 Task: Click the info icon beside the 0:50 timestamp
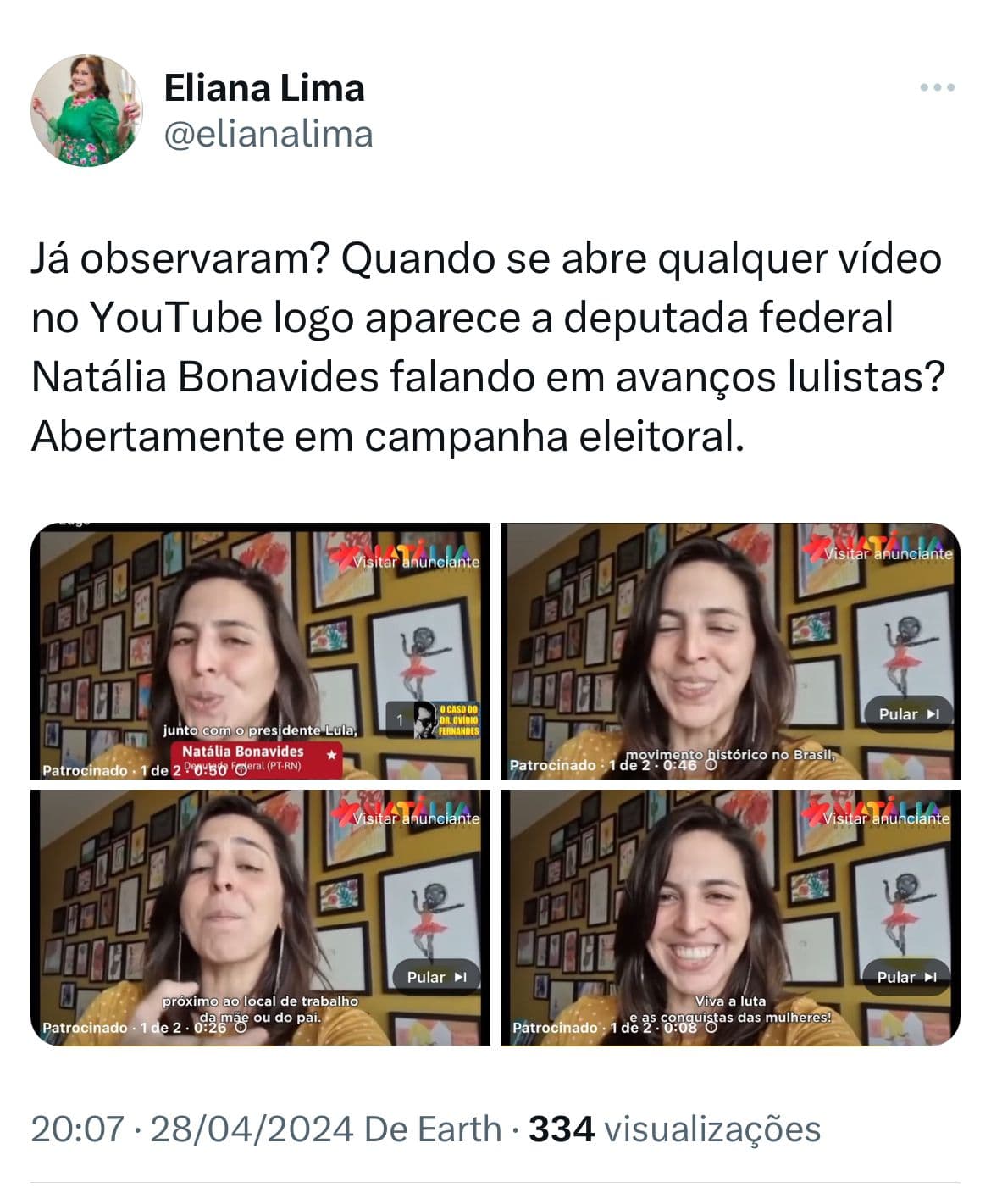240,769
